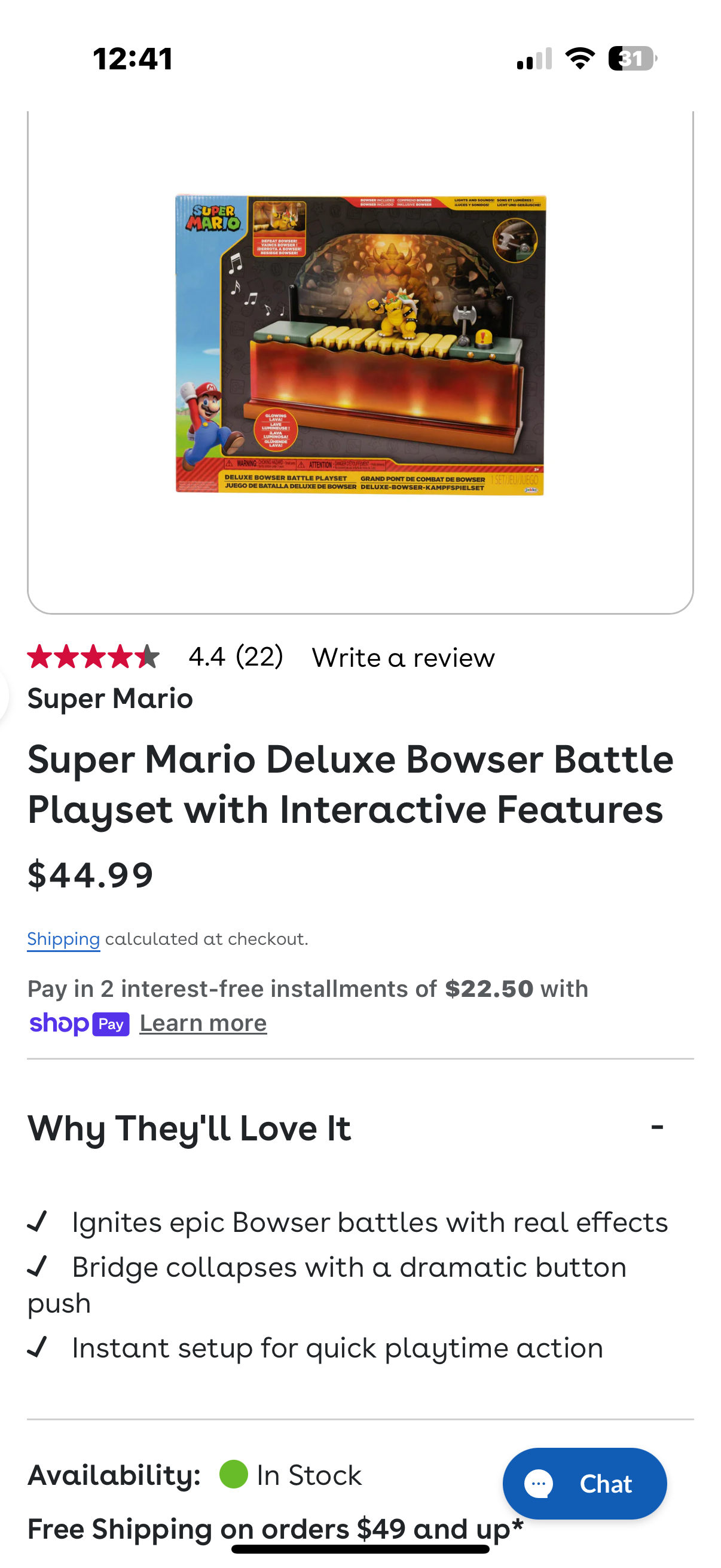Open the Shipping policy link
721x1568 pixels.
(63, 939)
